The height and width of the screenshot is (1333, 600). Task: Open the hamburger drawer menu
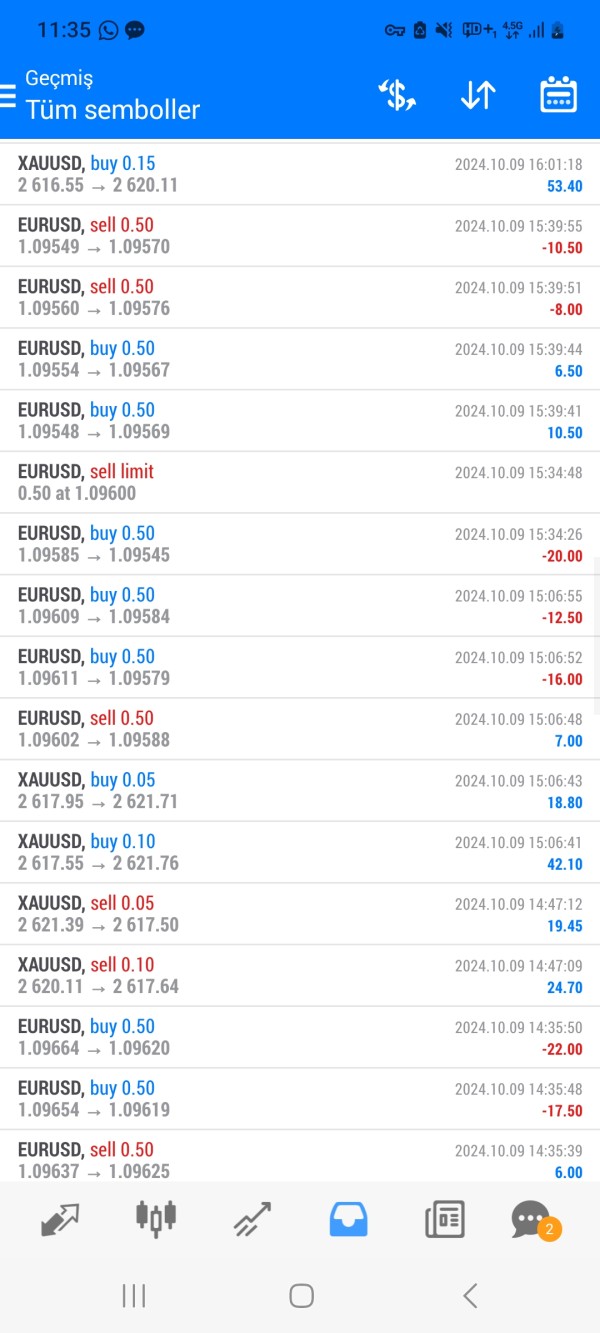pos(8,95)
